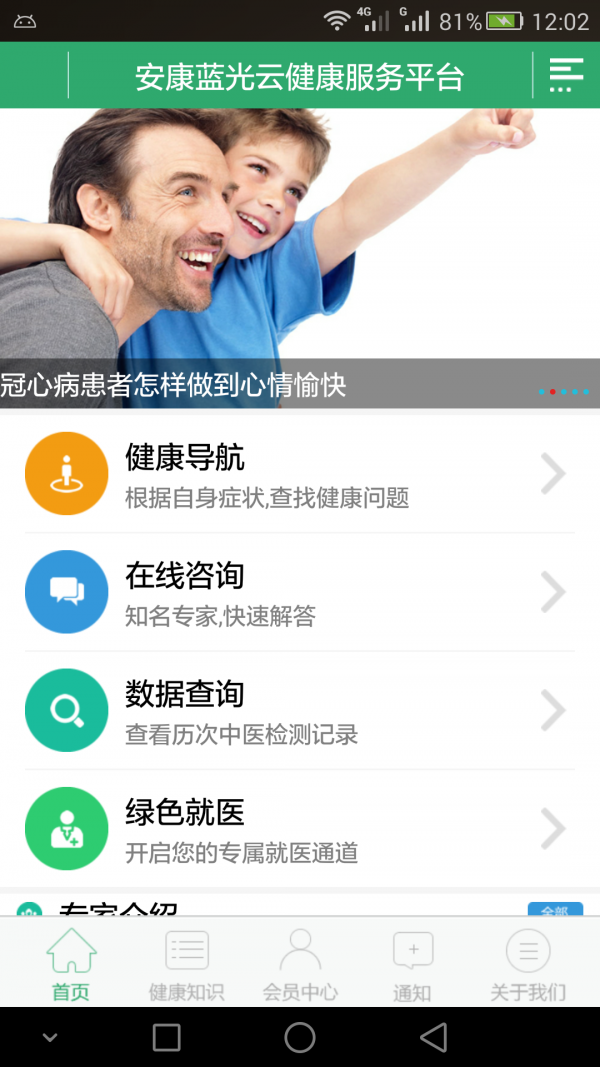Tap the 全部 button in expert section

point(554,910)
